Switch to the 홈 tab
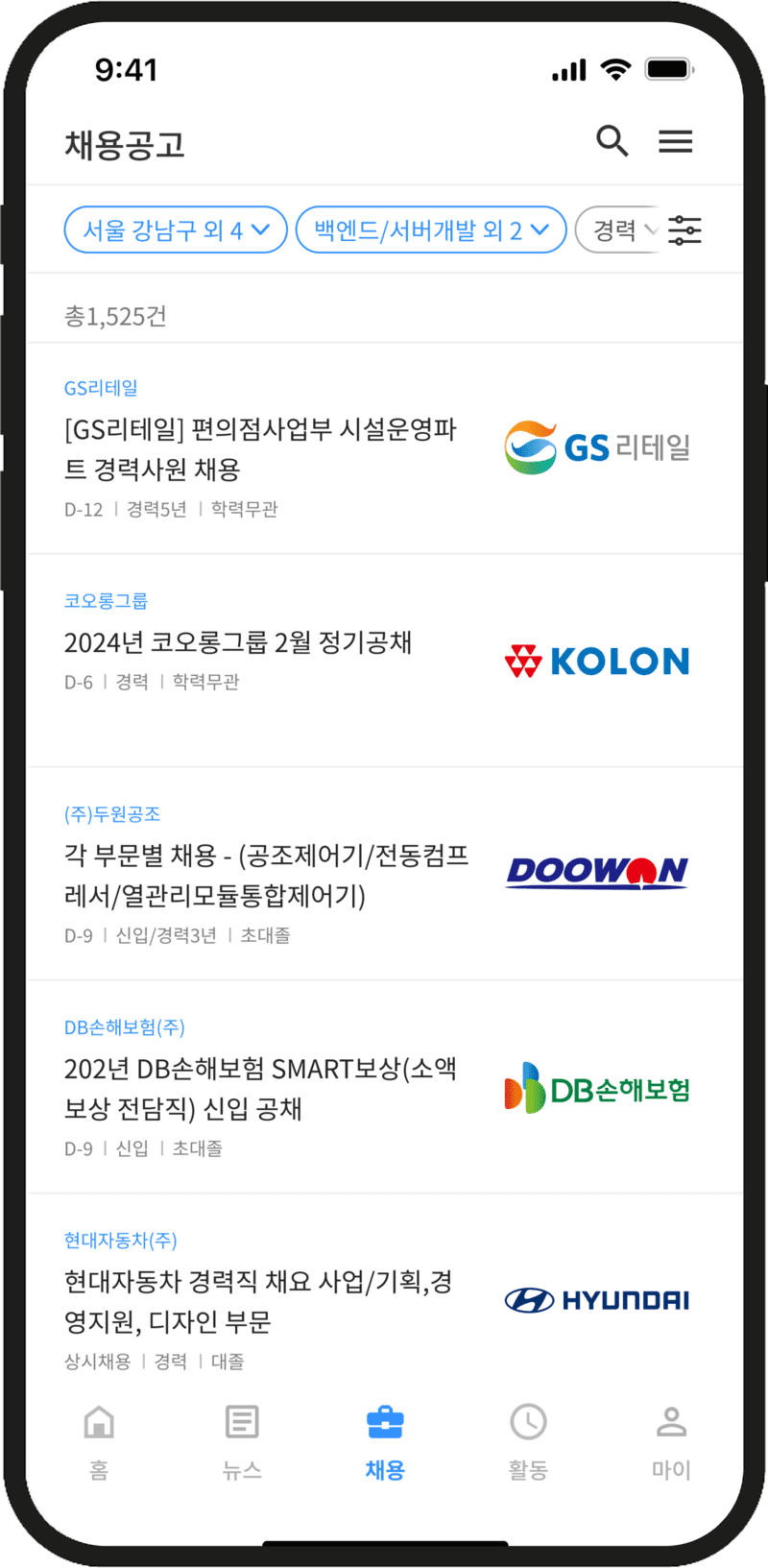The height and width of the screenshot is (1568, 768). [99, 1442]
